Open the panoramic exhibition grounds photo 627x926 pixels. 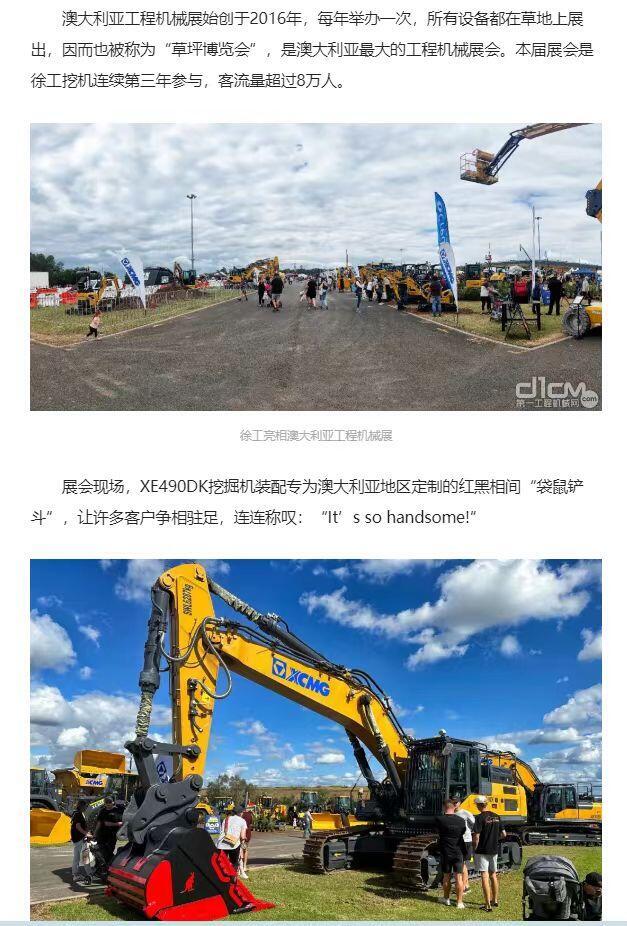[315, 266]
